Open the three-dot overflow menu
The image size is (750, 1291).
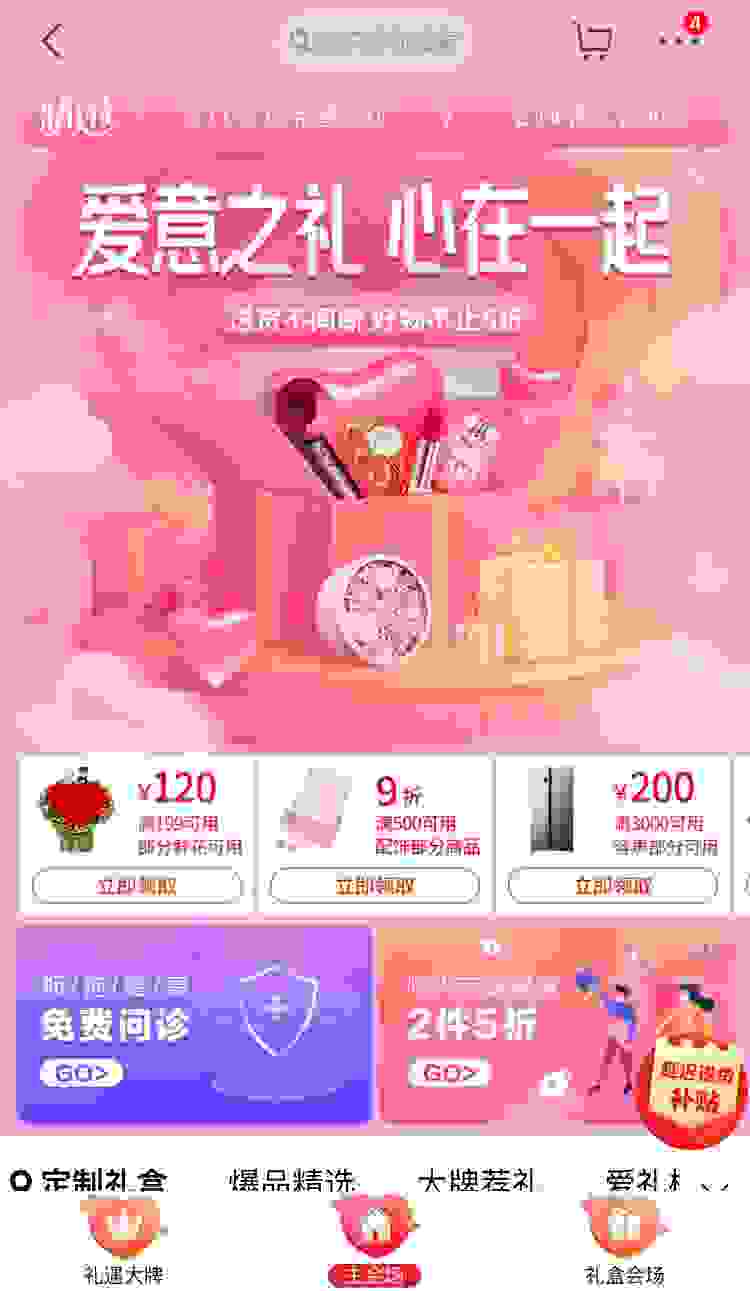680,40
